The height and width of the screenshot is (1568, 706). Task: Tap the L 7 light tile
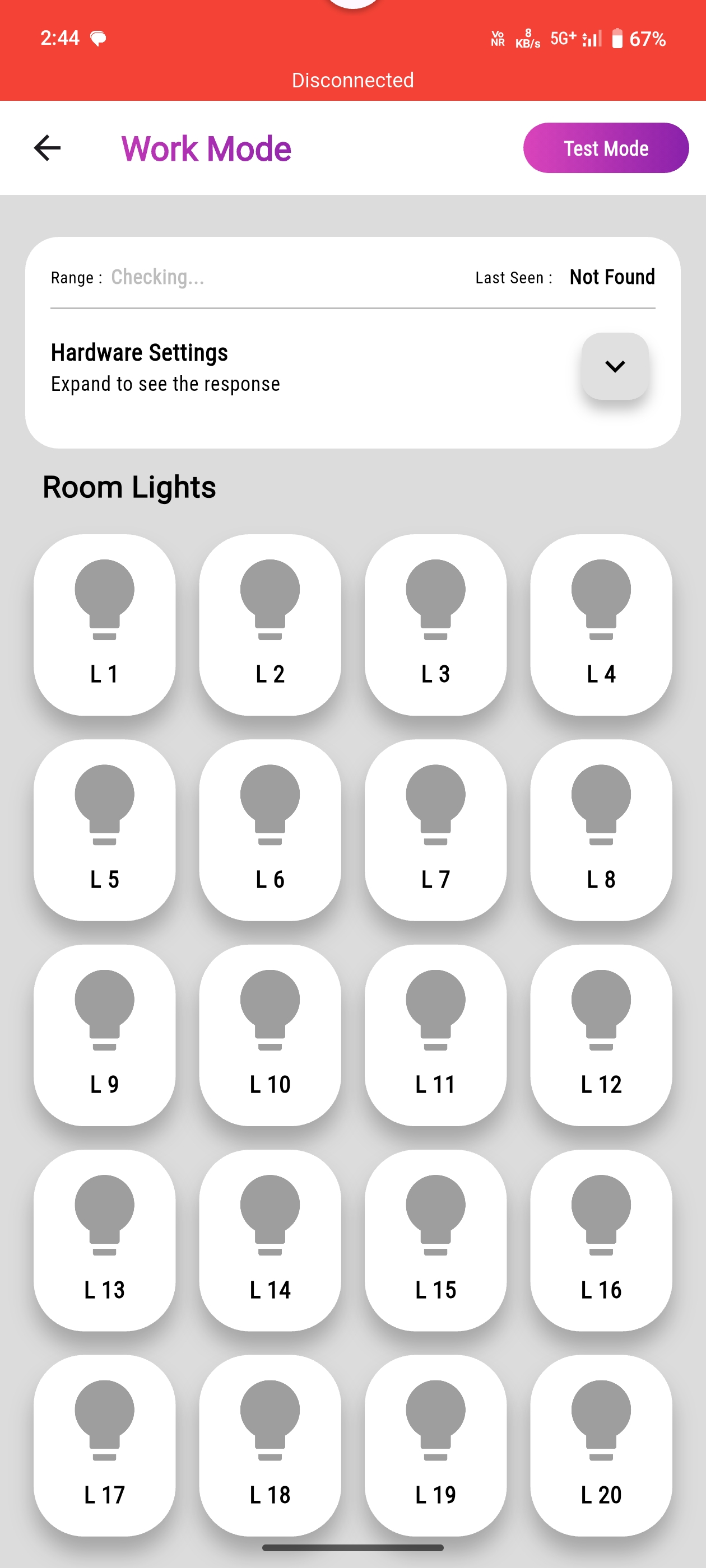(x=435, y=830)
